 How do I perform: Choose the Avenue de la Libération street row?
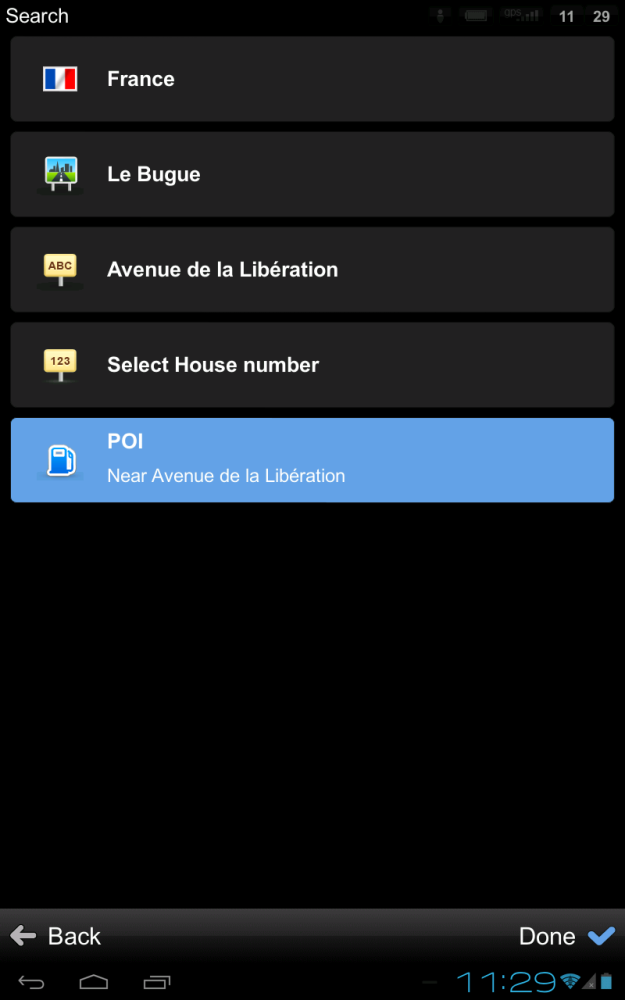click(x=312, y=270)
